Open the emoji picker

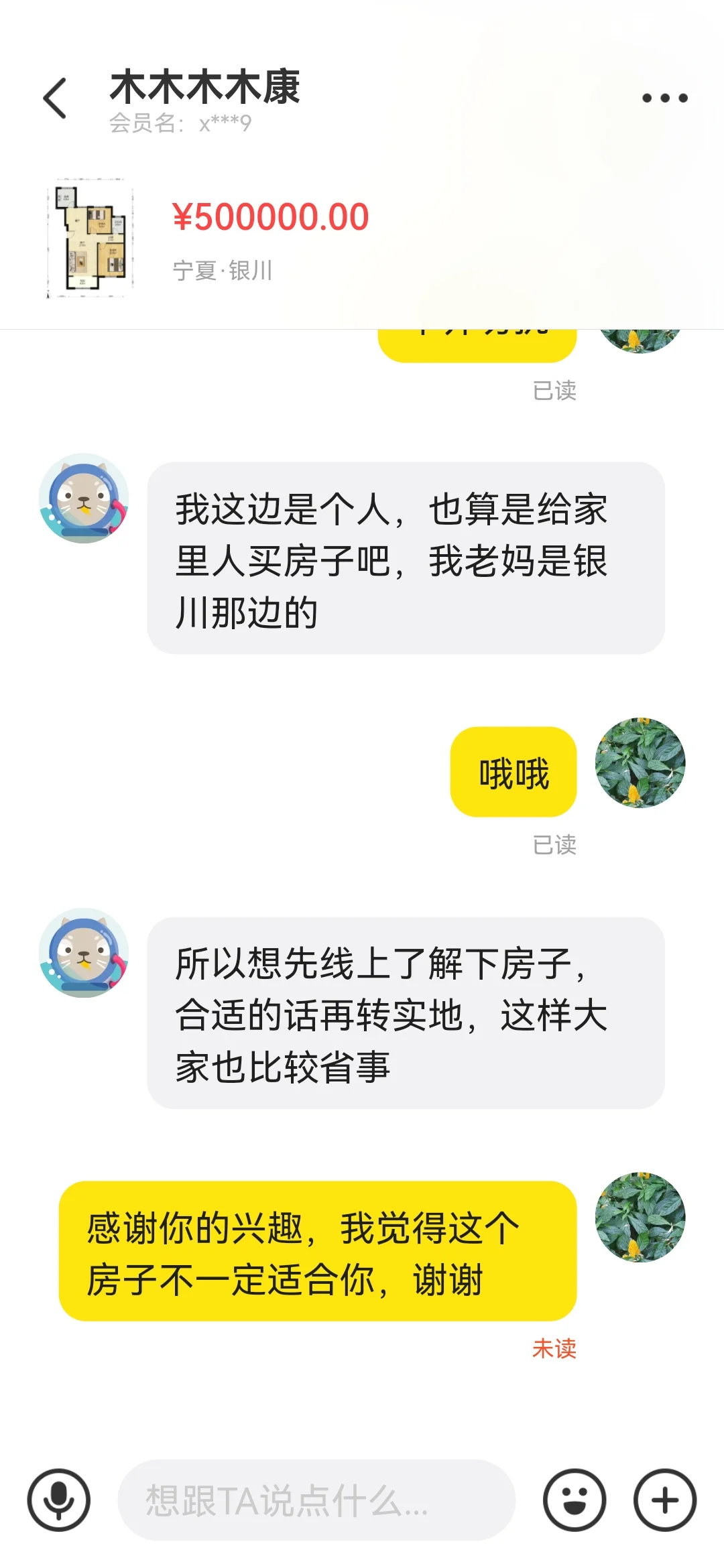point(575,1500)
